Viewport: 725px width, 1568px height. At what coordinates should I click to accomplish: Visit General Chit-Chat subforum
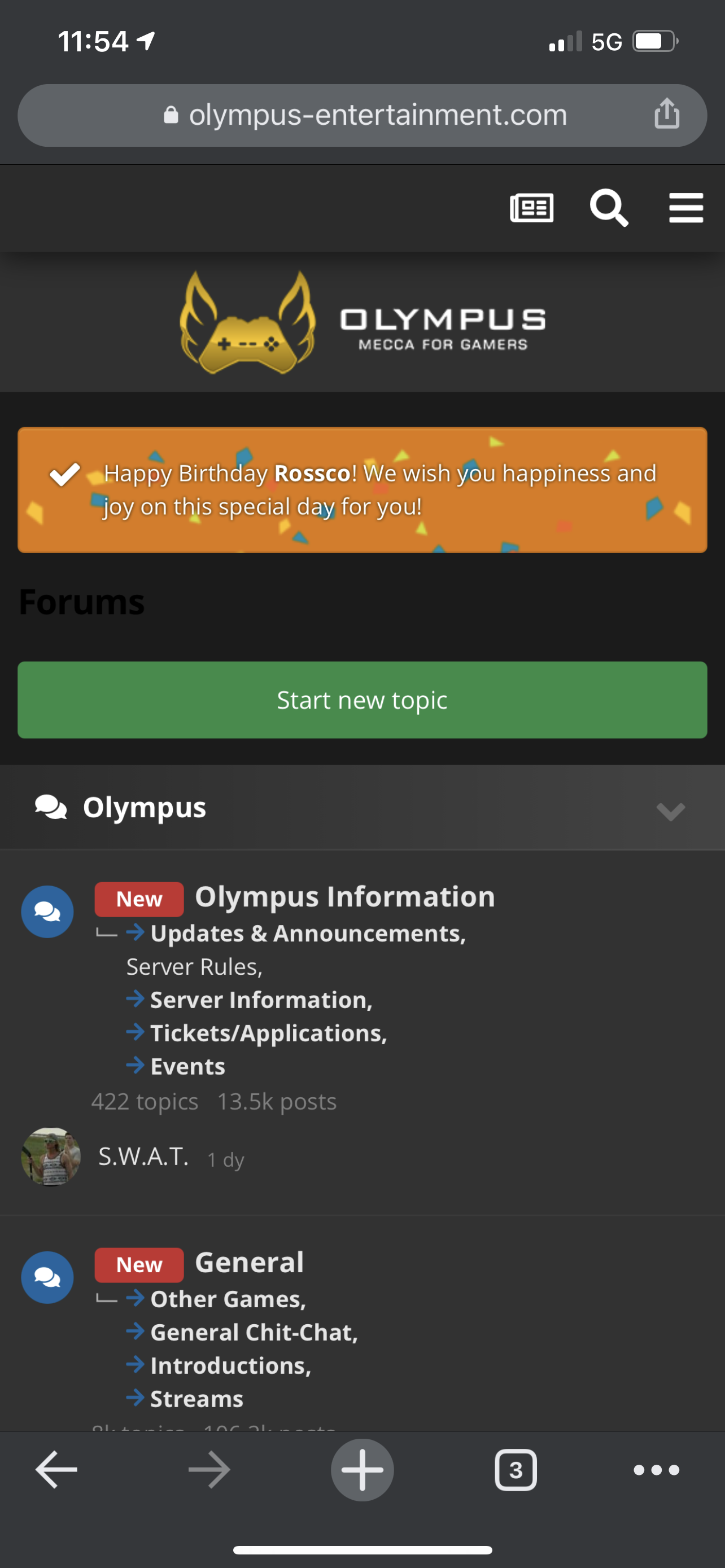click(x=254, y=1333)
